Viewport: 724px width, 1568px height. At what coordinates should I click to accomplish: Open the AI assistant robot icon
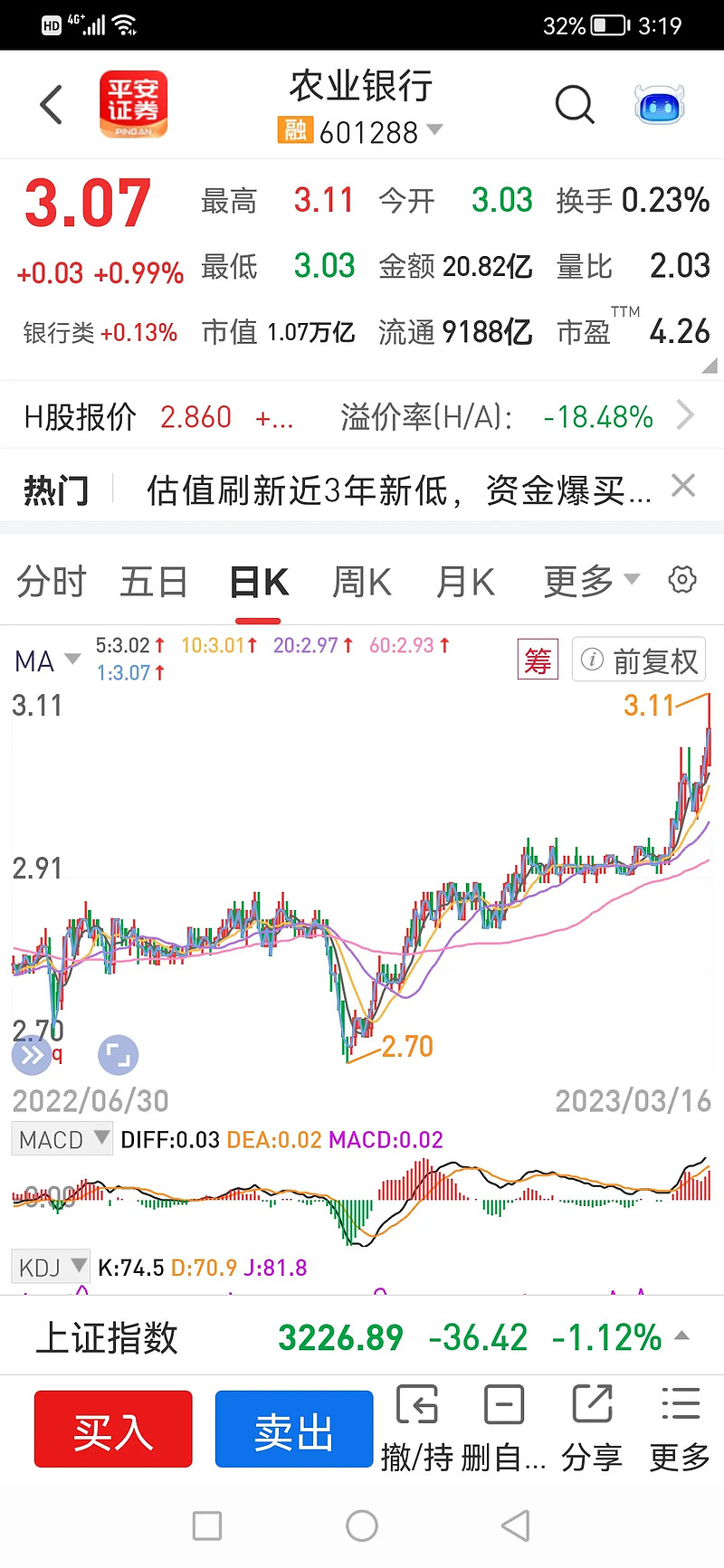[658, 104]
